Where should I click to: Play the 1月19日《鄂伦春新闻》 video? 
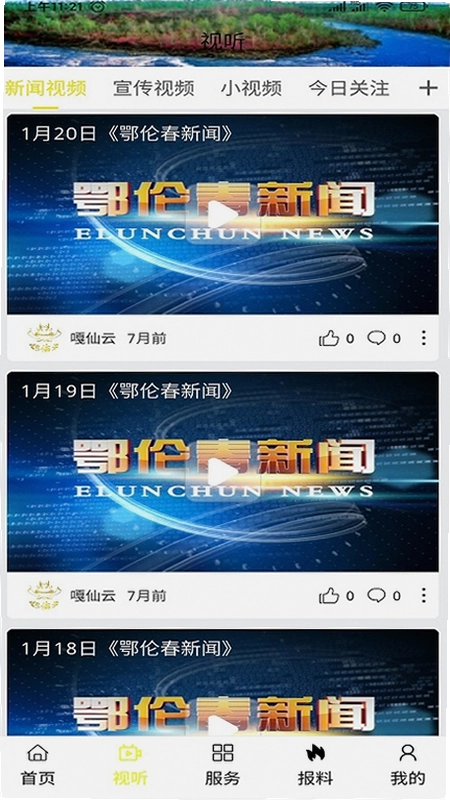coord(222,472)
